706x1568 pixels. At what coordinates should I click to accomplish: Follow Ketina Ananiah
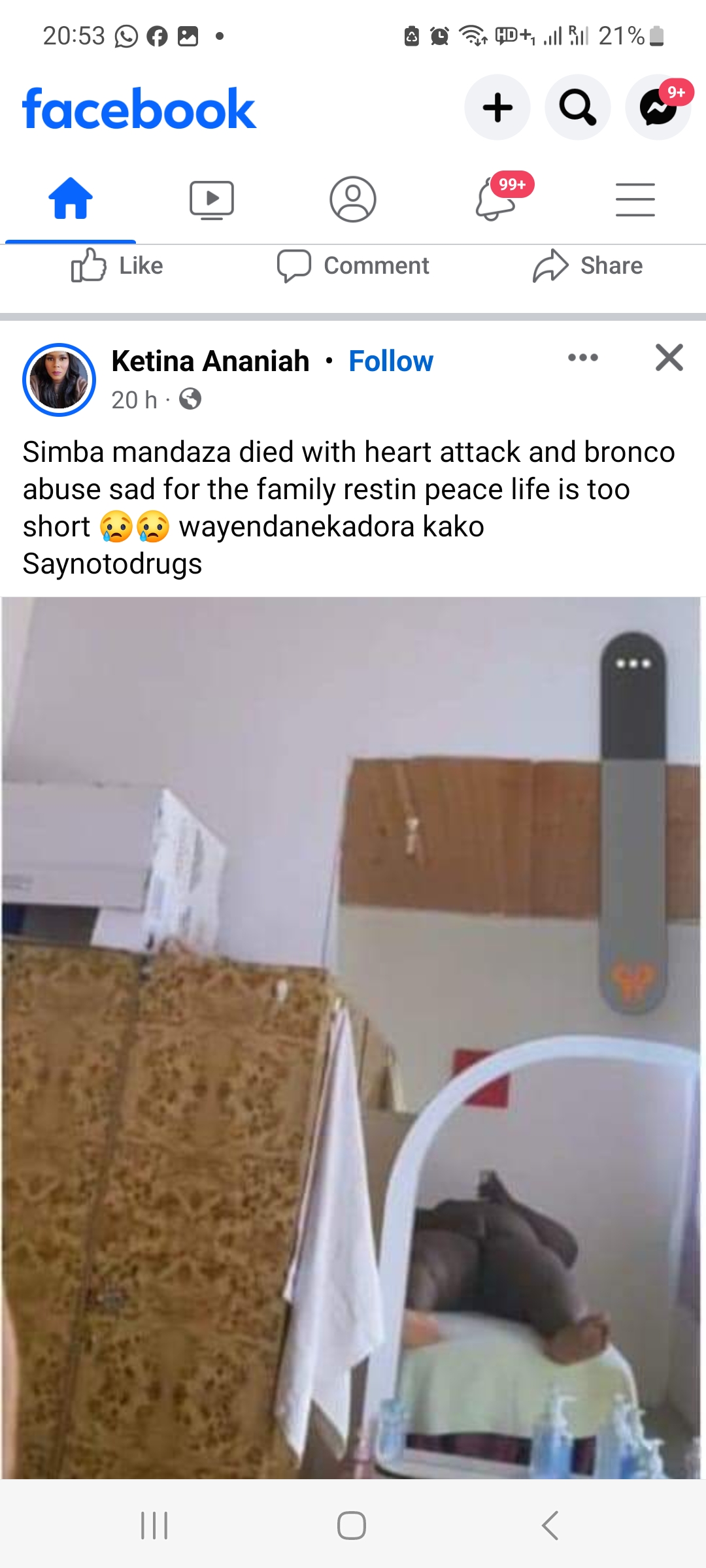391,361
